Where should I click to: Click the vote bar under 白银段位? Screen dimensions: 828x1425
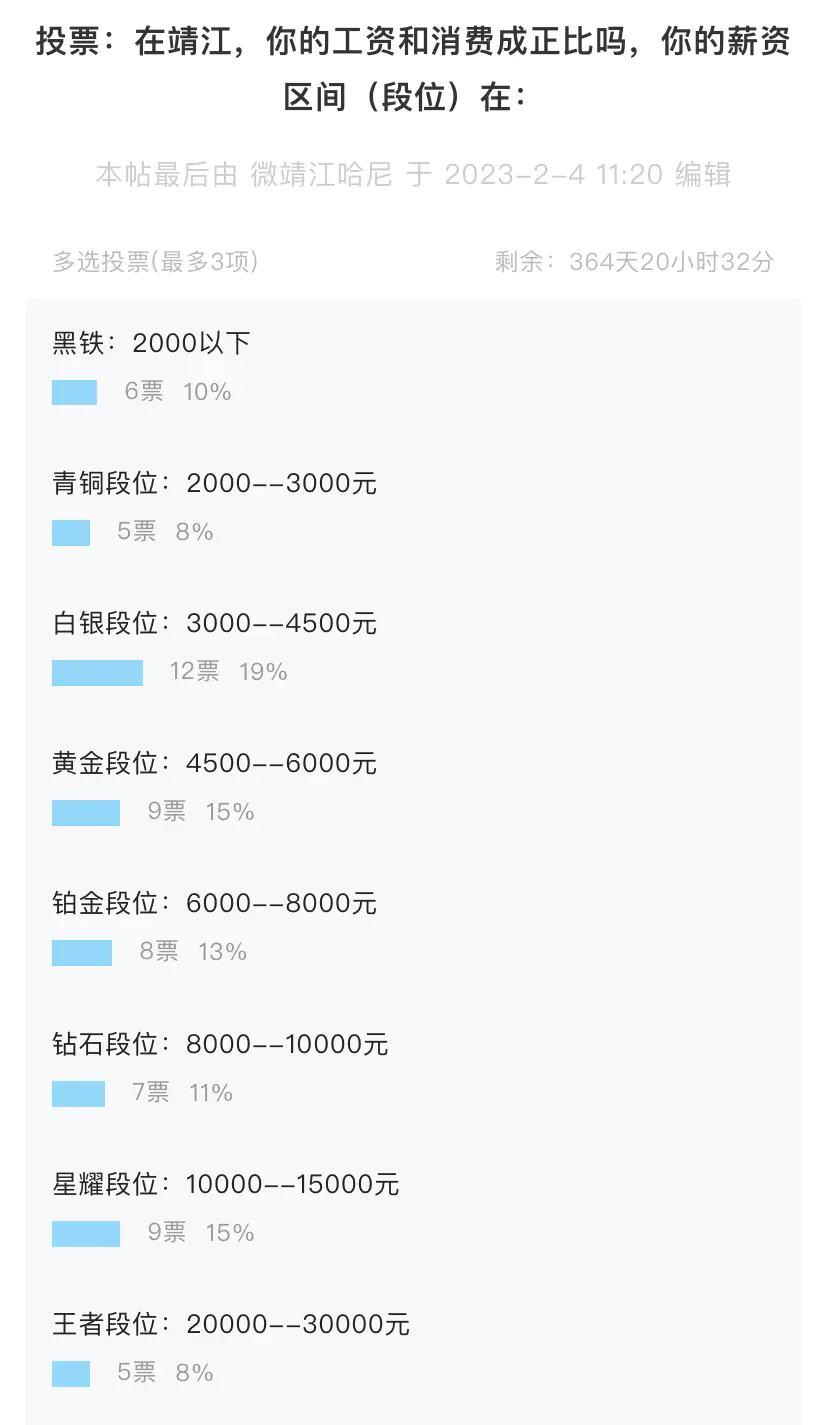[x=97, y=671]
